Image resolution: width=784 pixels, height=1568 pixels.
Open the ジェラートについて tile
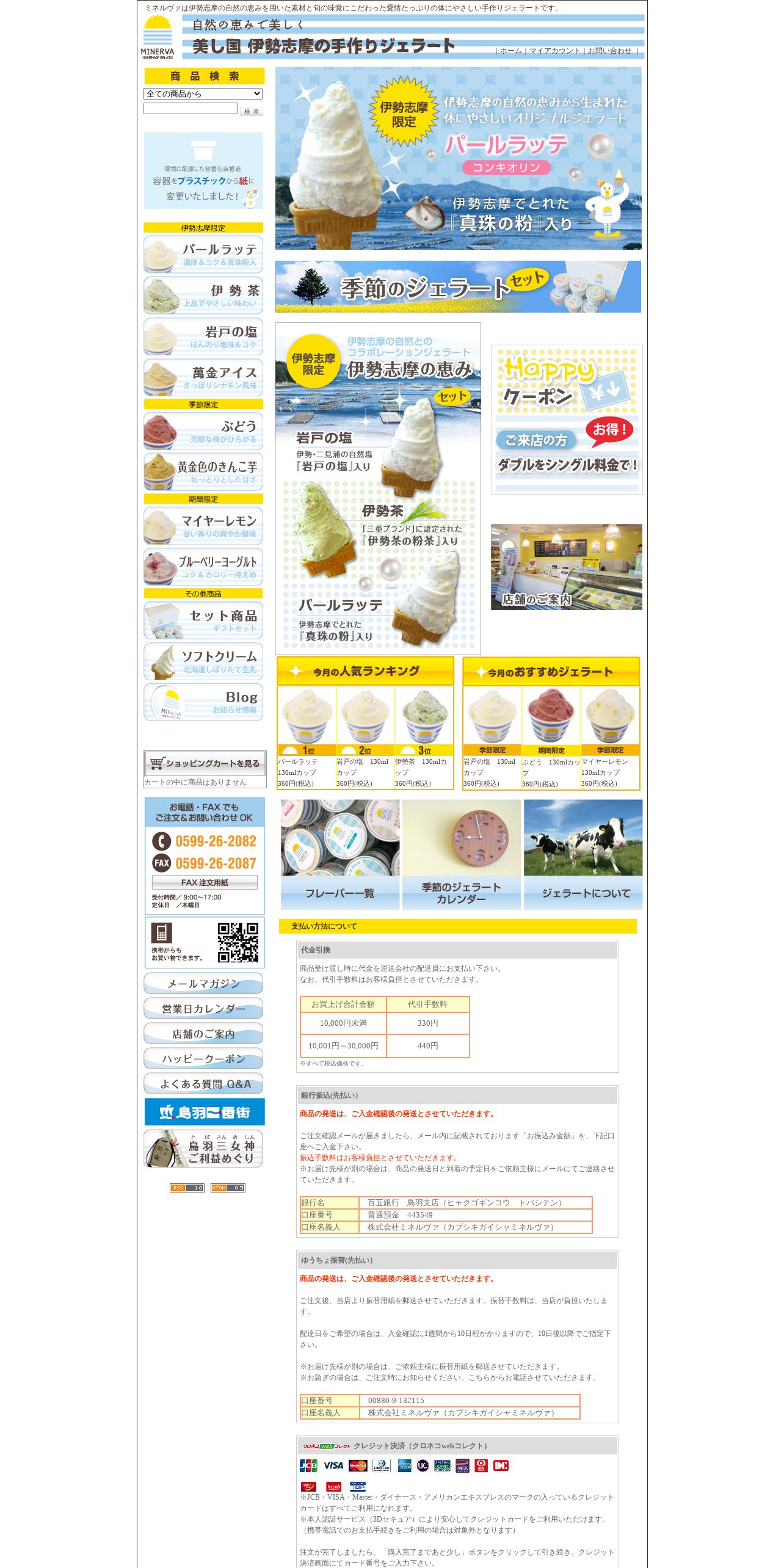click(x=583, y=855)
